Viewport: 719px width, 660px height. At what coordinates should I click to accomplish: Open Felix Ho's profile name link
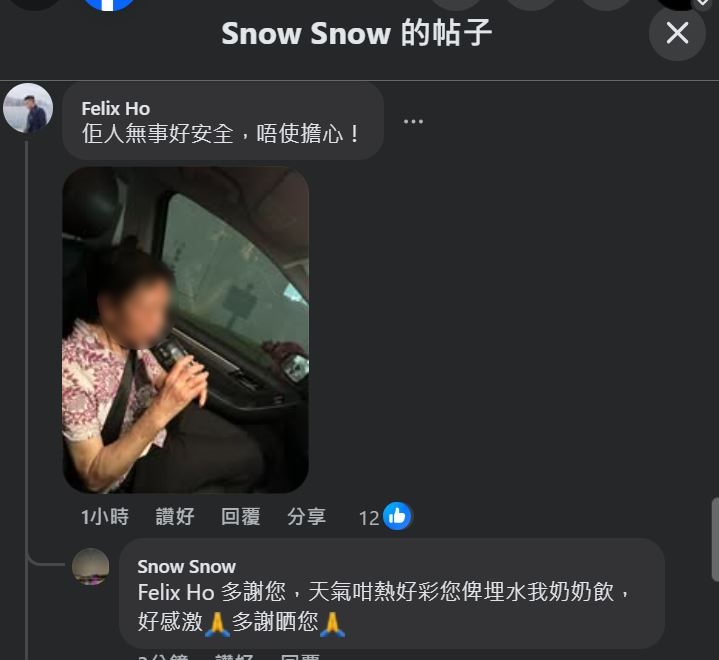click(x=115, y=108)
